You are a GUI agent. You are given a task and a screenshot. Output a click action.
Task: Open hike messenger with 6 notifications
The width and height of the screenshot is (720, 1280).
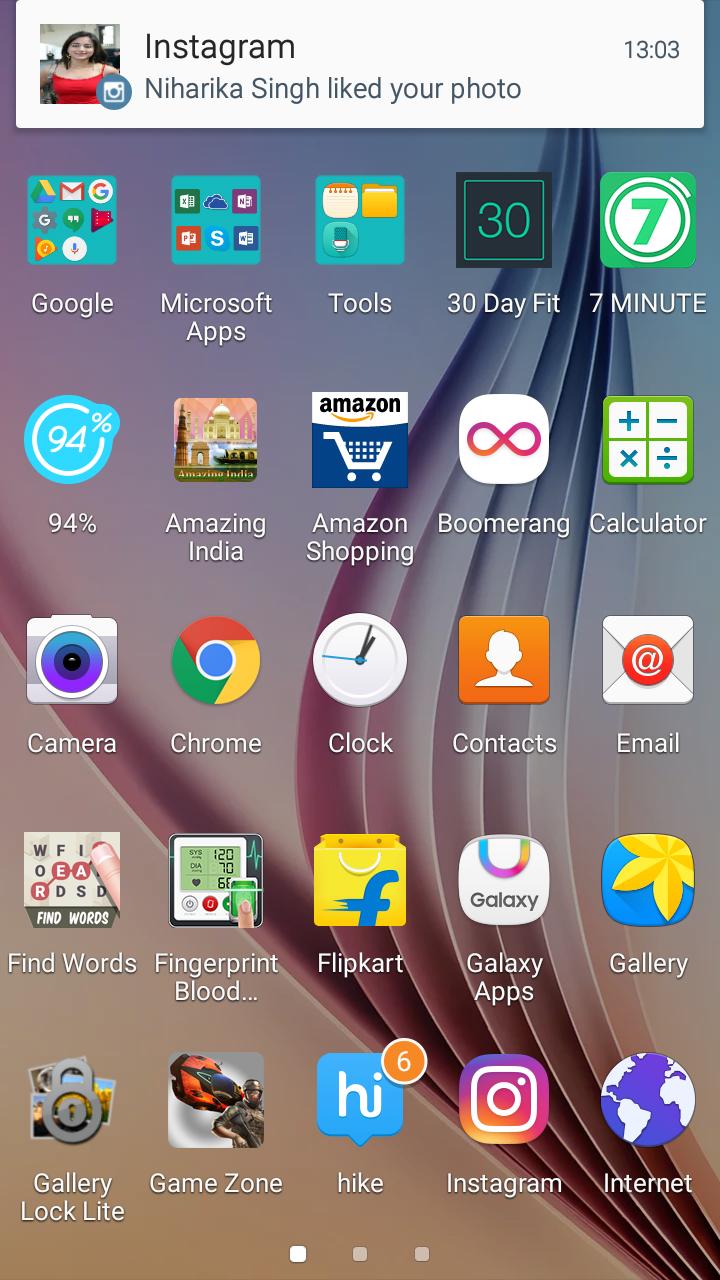click(360, 1101)
